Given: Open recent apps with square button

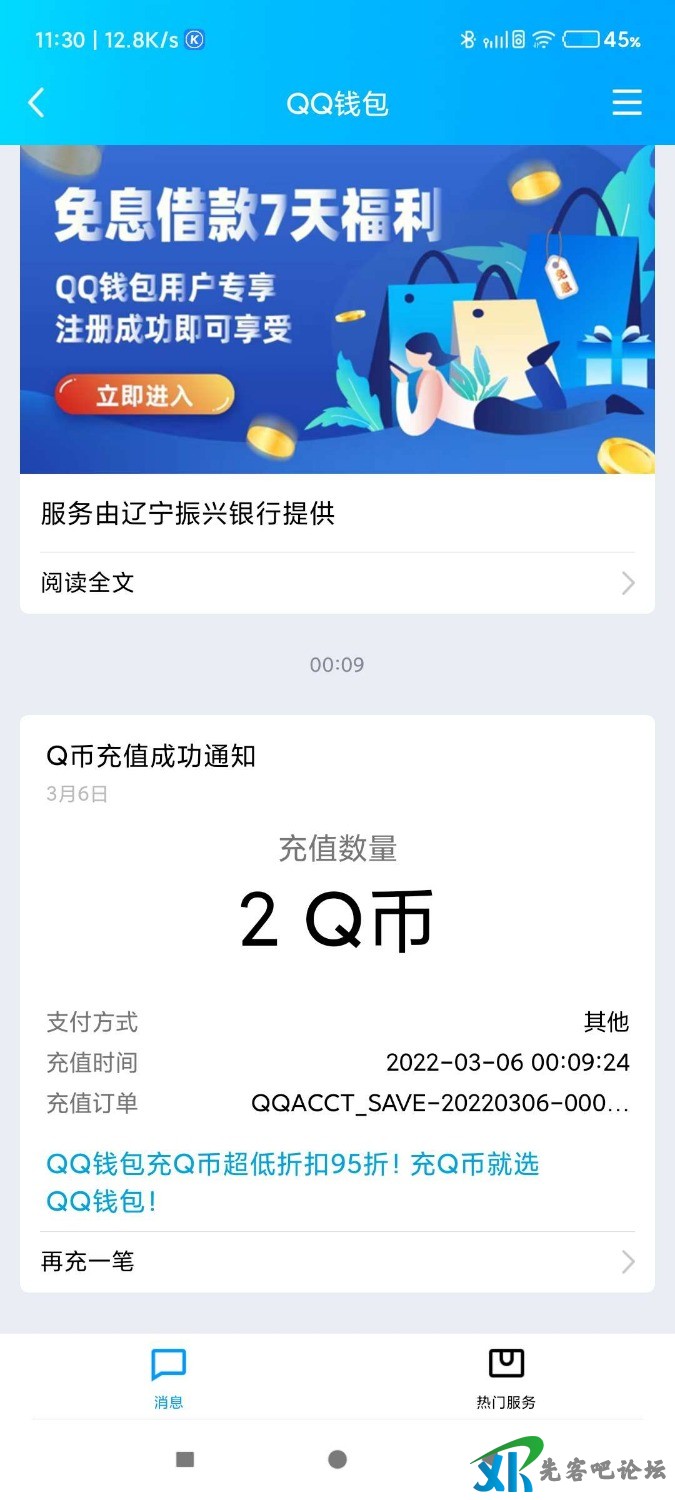Looking at the screenshot, I should tap(185, 1459).
